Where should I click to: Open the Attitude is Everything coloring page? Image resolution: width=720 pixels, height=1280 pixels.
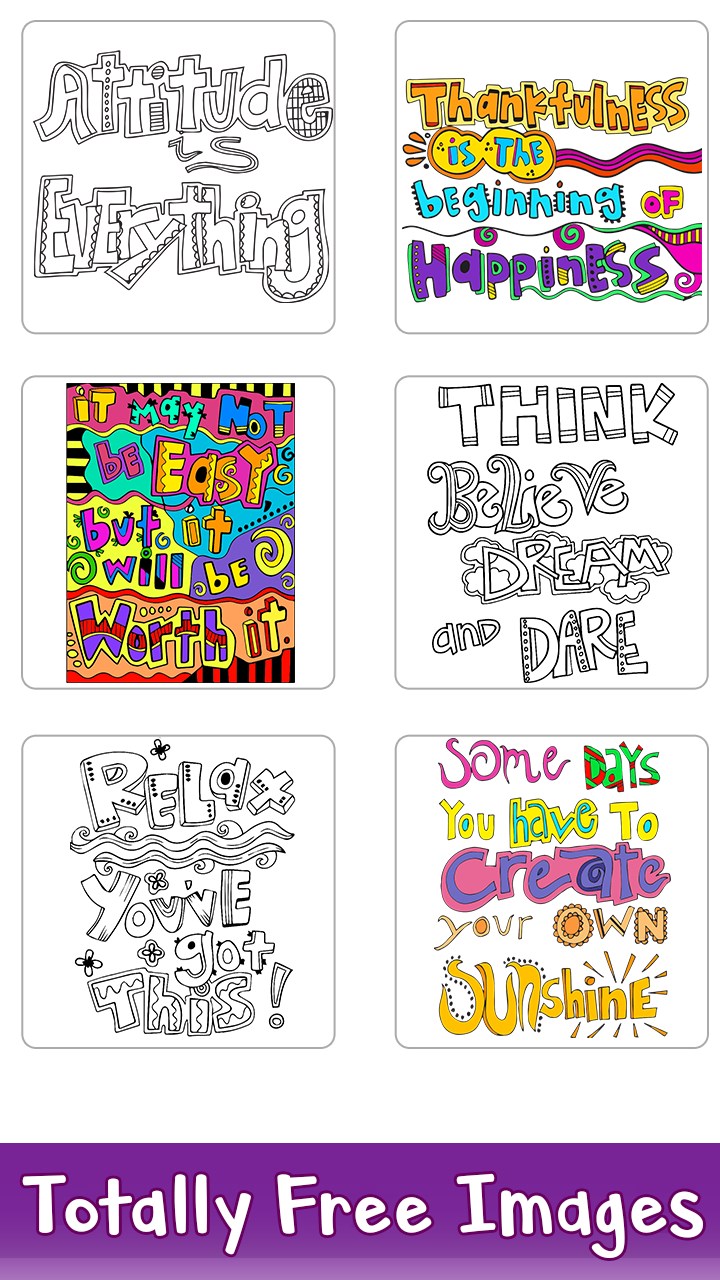coord(178,177)
